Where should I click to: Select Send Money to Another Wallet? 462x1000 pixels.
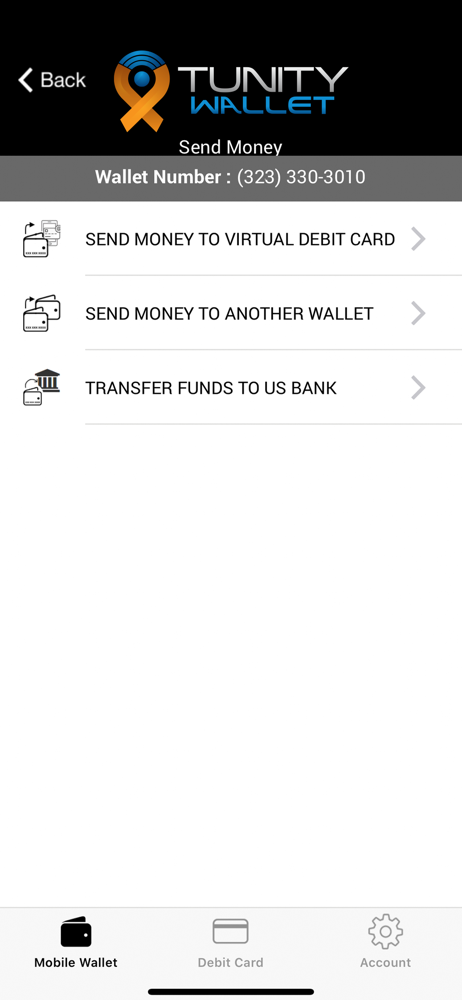[x=231, y=313]
